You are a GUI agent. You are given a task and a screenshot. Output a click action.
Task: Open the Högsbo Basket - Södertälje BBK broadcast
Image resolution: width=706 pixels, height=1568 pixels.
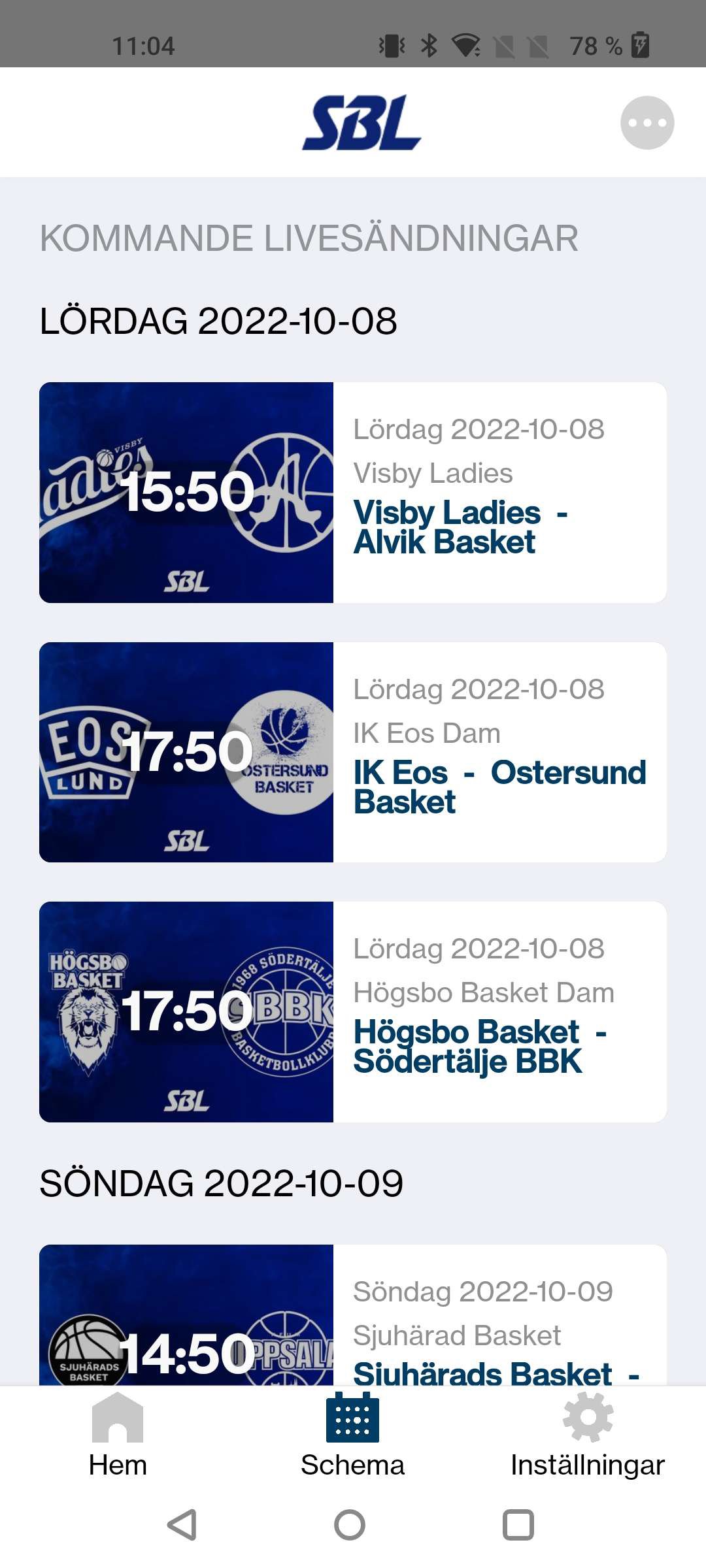(353, 1012)
